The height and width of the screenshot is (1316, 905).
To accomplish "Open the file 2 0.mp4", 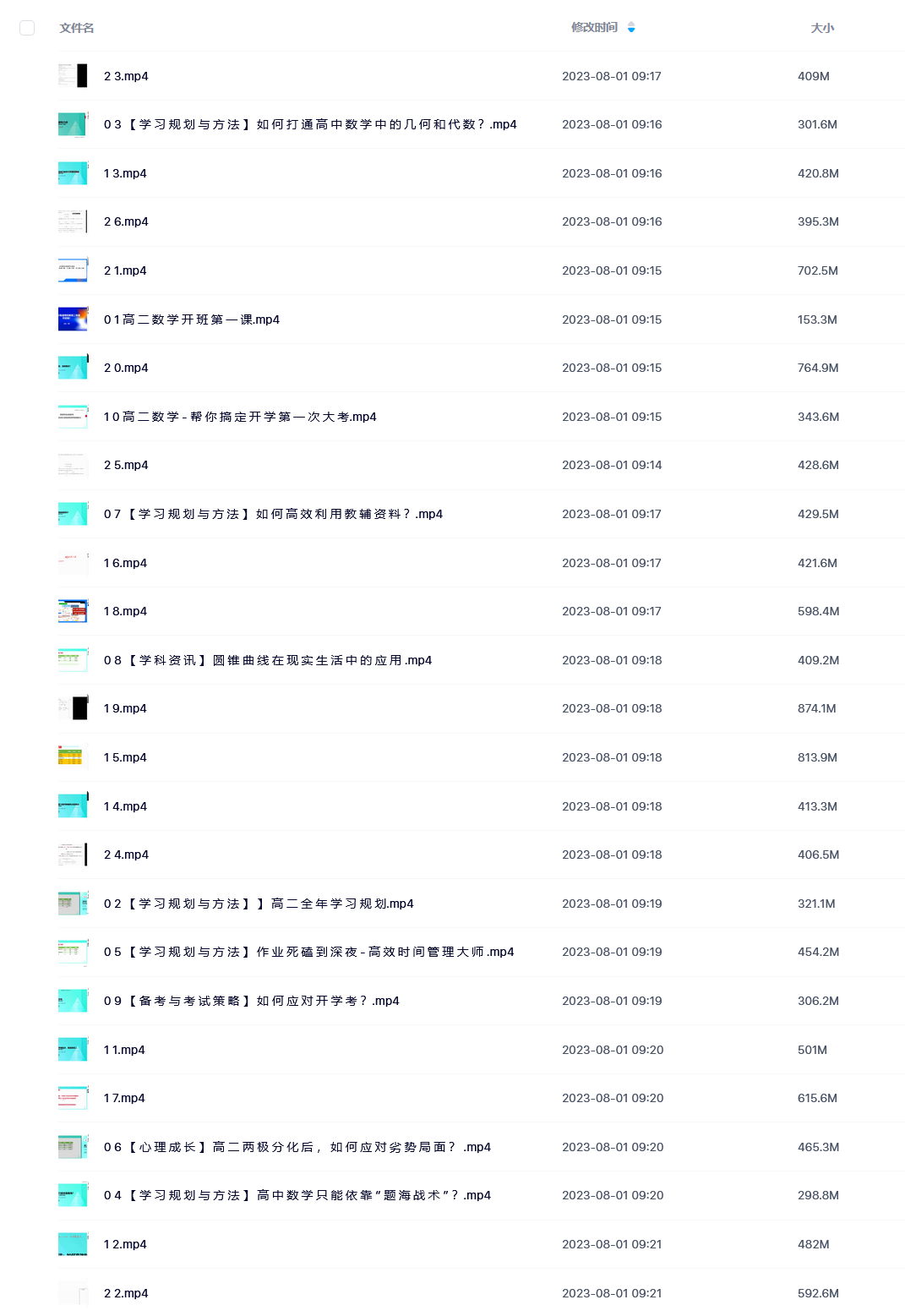I will click(x=126, y=368).
